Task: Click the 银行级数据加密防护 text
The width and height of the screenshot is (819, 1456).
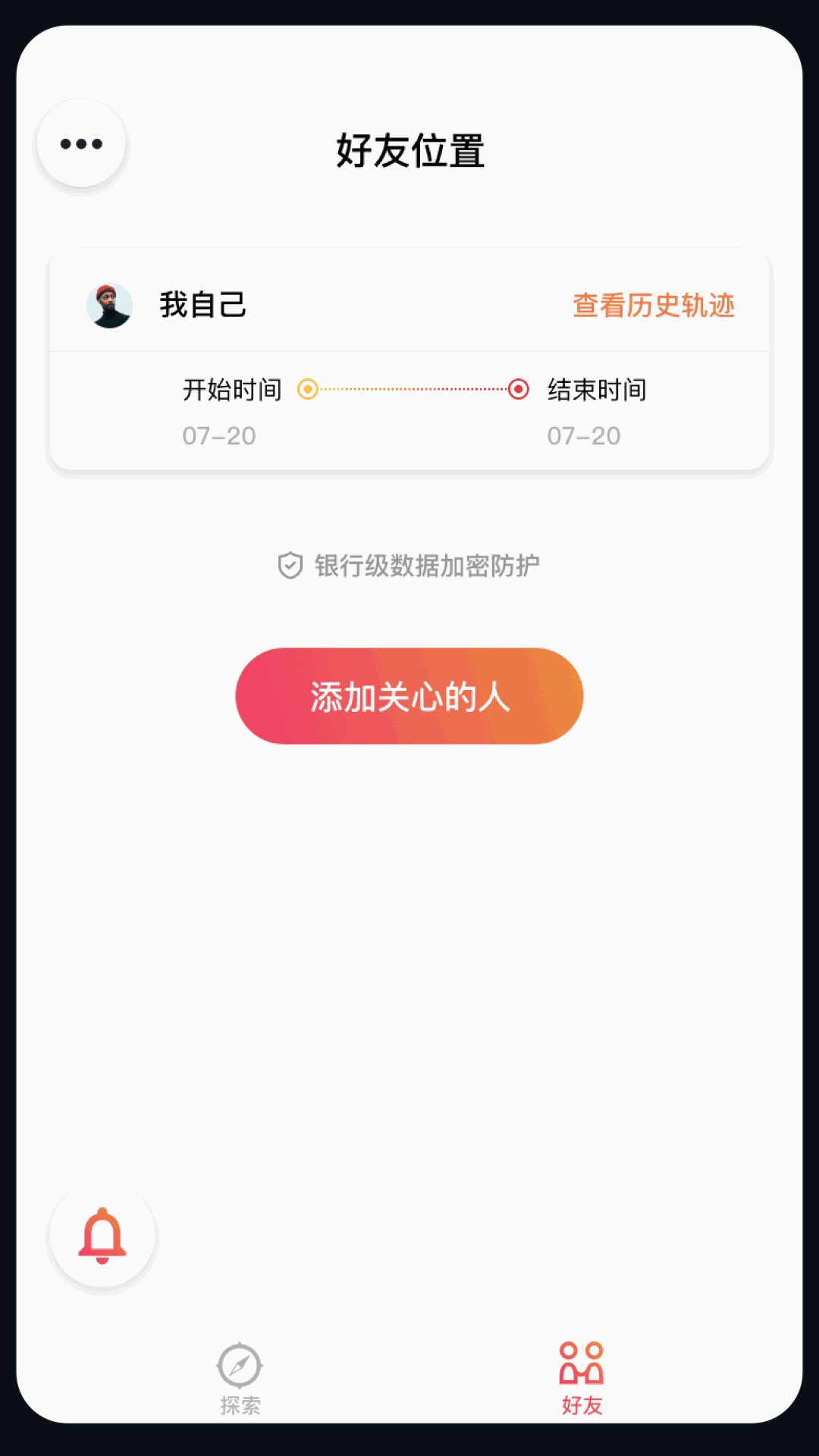Action: 426,564
